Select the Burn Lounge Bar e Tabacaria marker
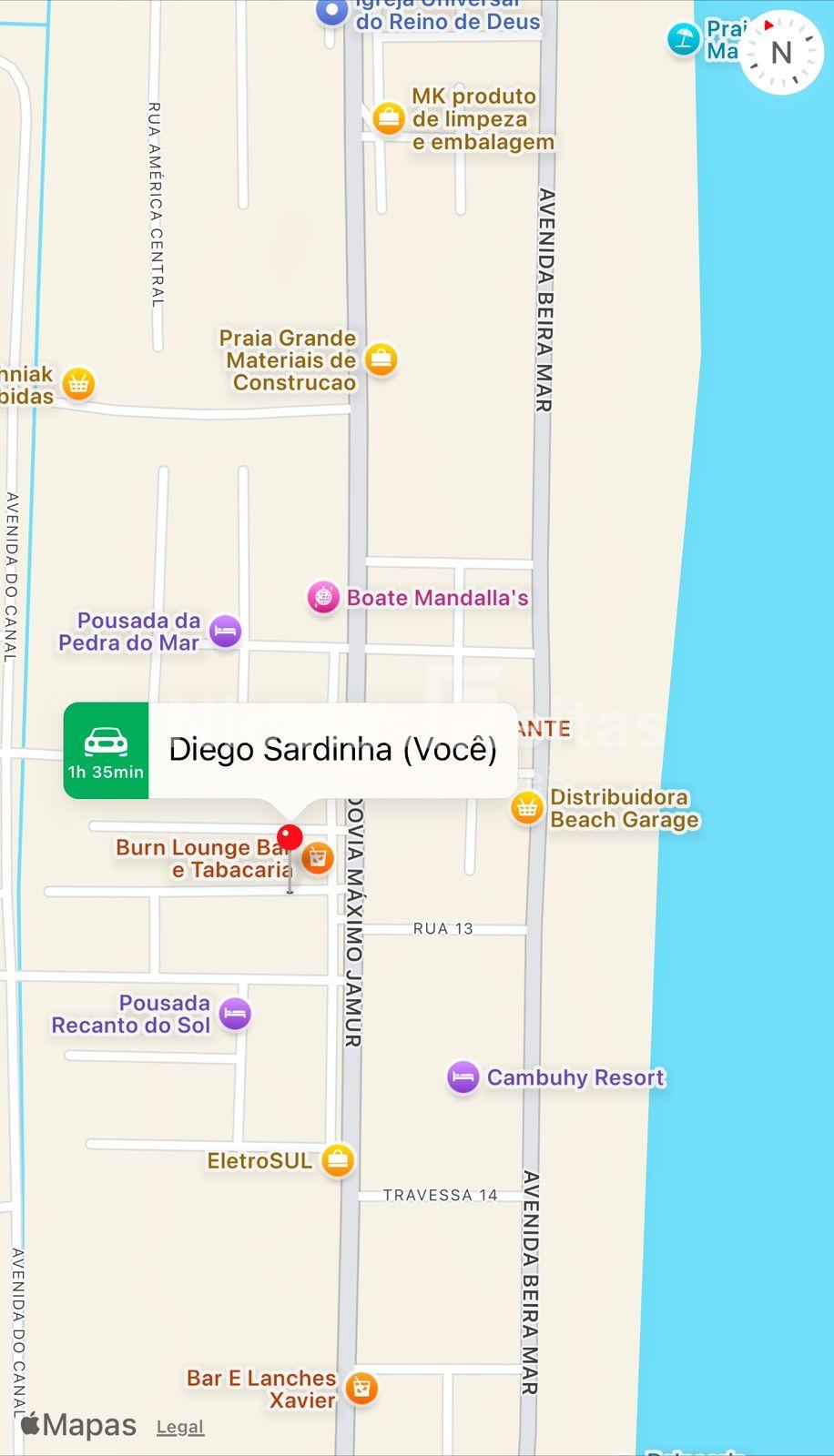 pos(317,857)
